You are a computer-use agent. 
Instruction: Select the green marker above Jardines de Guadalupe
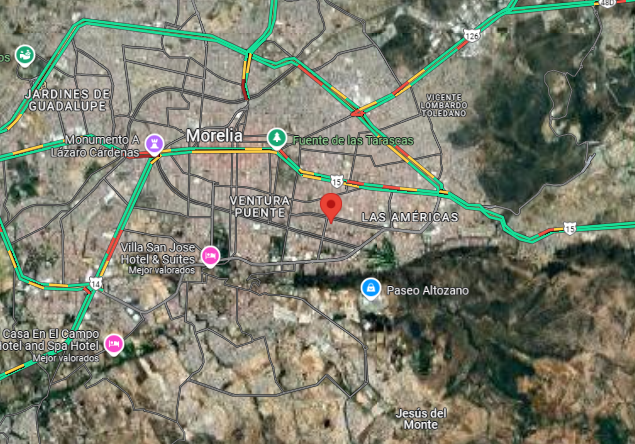pos(25,56)
